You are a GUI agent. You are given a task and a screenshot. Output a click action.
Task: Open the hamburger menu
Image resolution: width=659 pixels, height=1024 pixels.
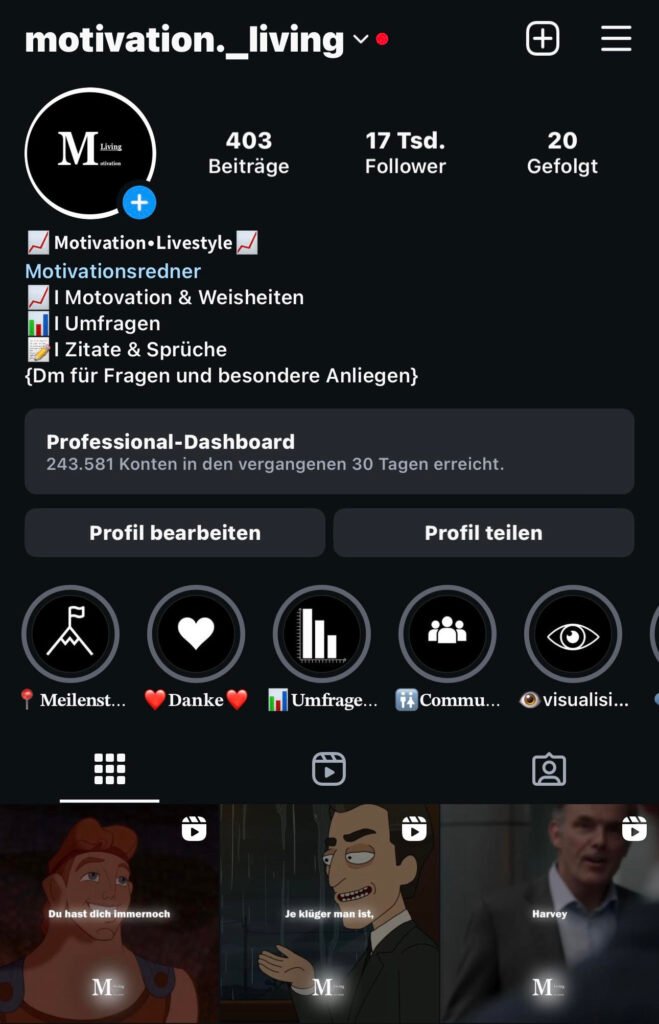point(616,39)
